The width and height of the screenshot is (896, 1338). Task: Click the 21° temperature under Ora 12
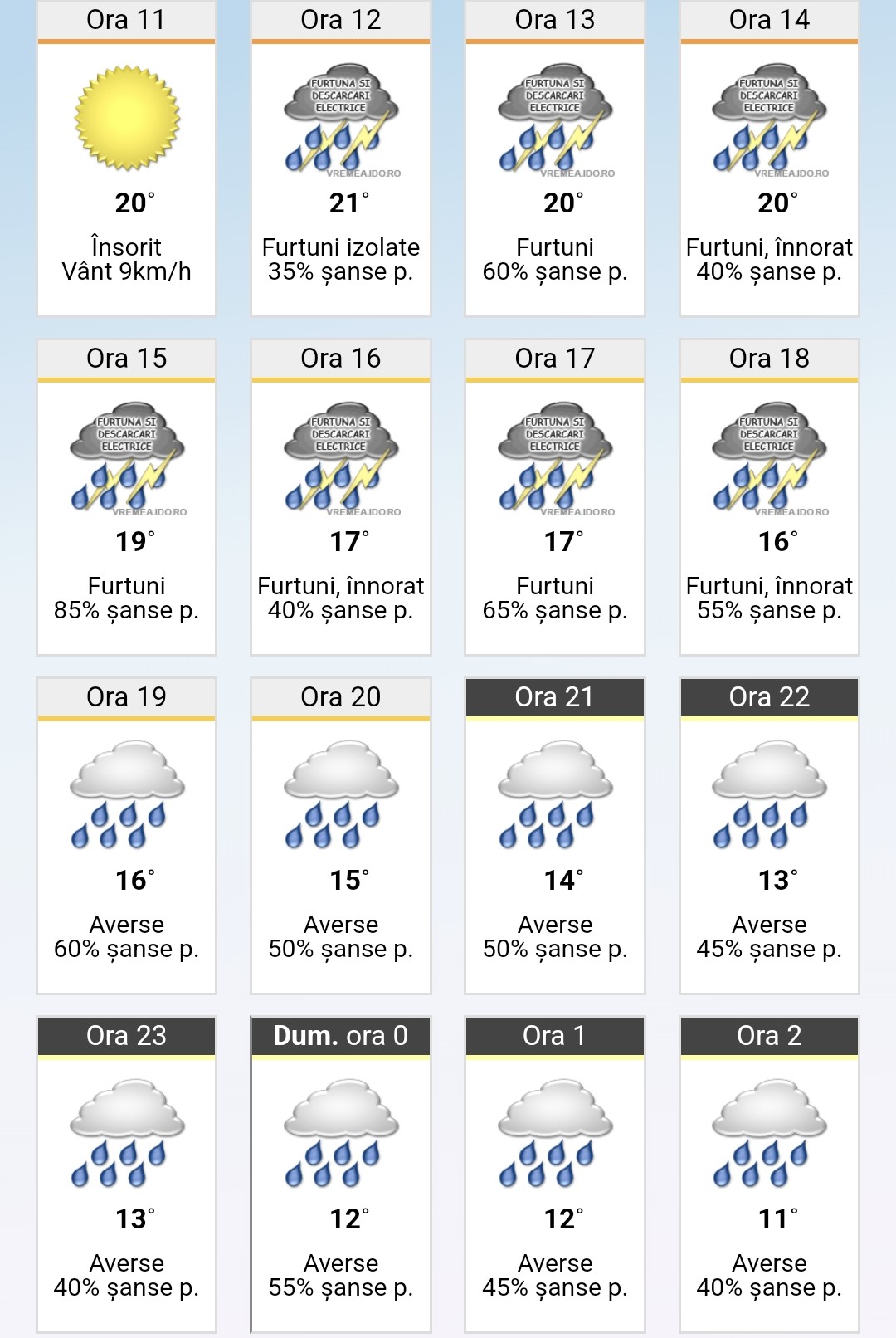point(340,202)
